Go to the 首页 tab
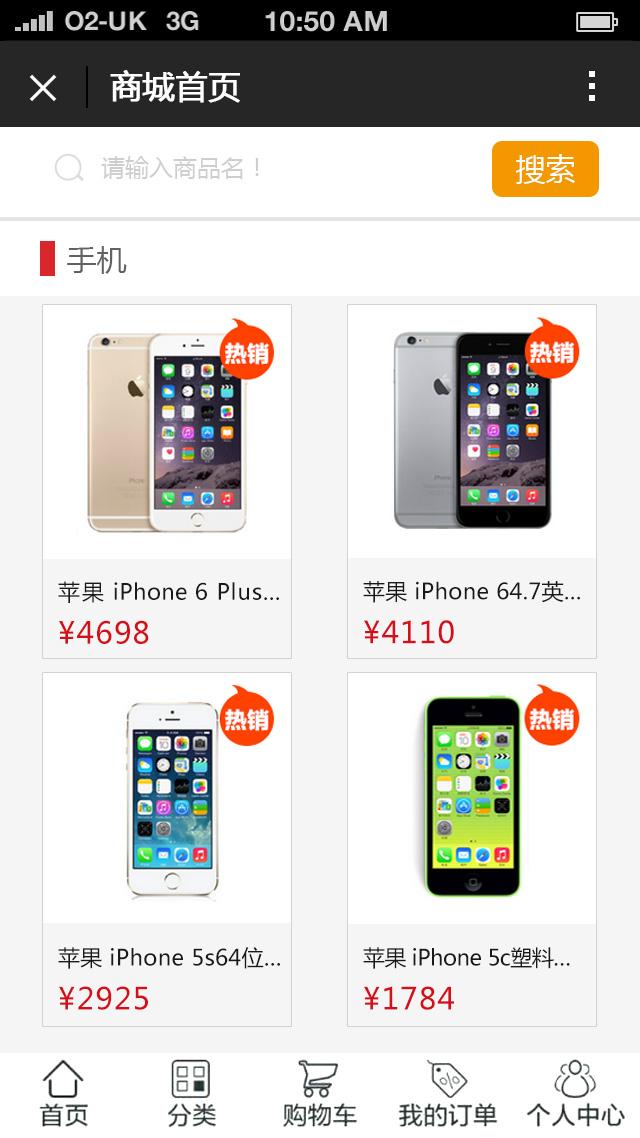Screen dimensions: 640x1138 click(63, 1094)
